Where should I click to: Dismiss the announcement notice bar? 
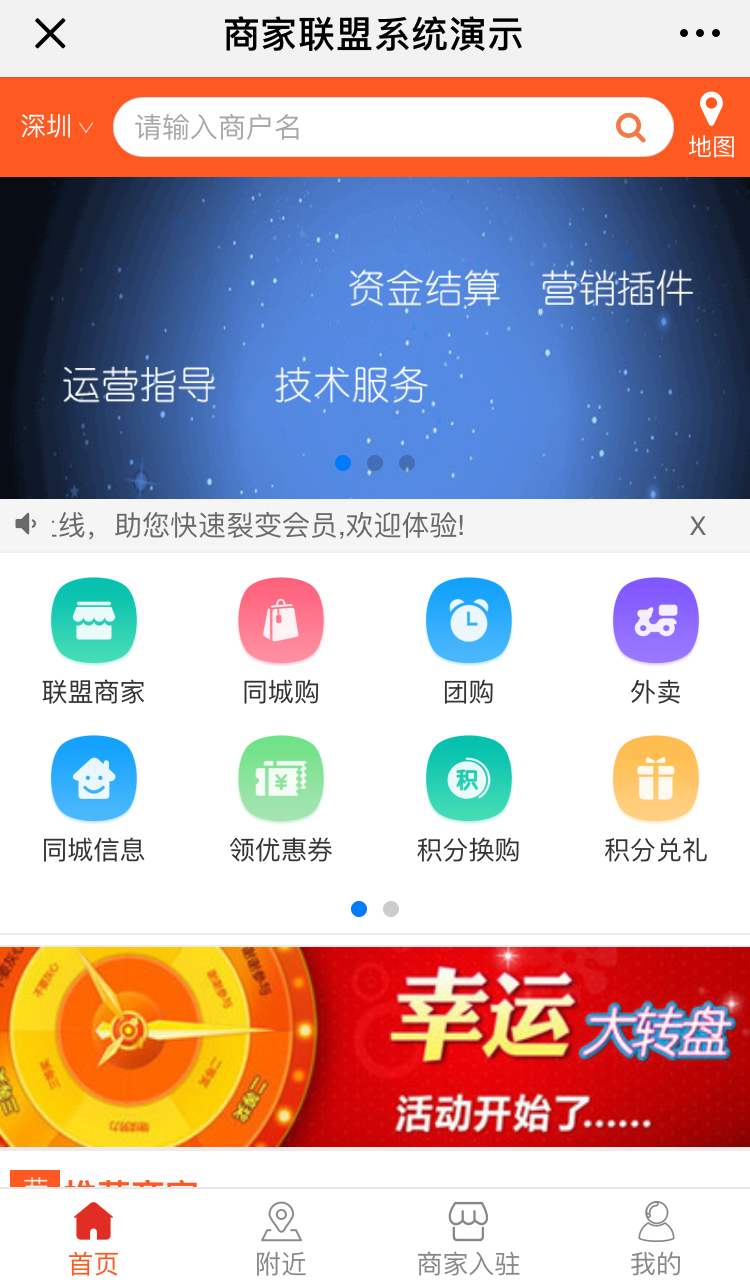pyautogui.click(x=697, y=526)
